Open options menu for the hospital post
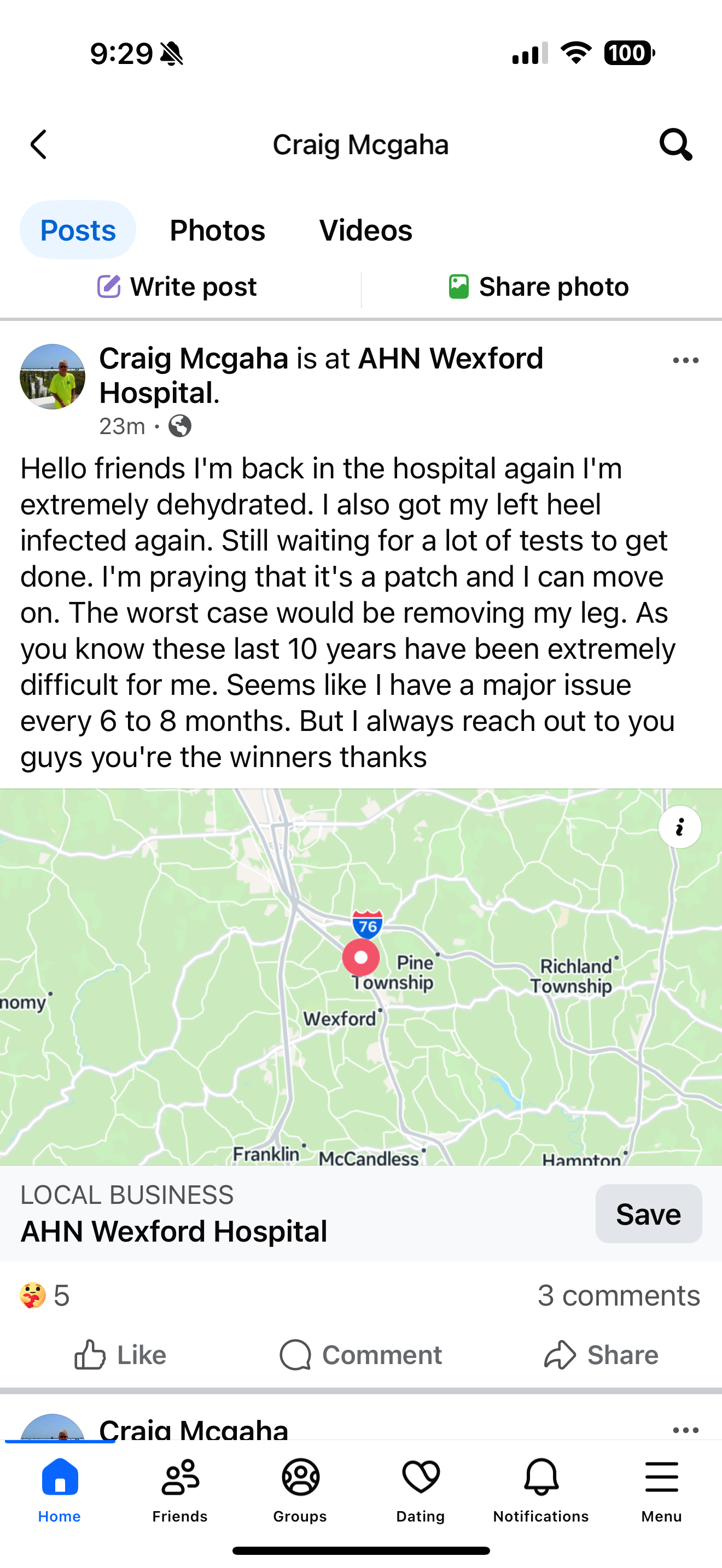 pos(685,360)
